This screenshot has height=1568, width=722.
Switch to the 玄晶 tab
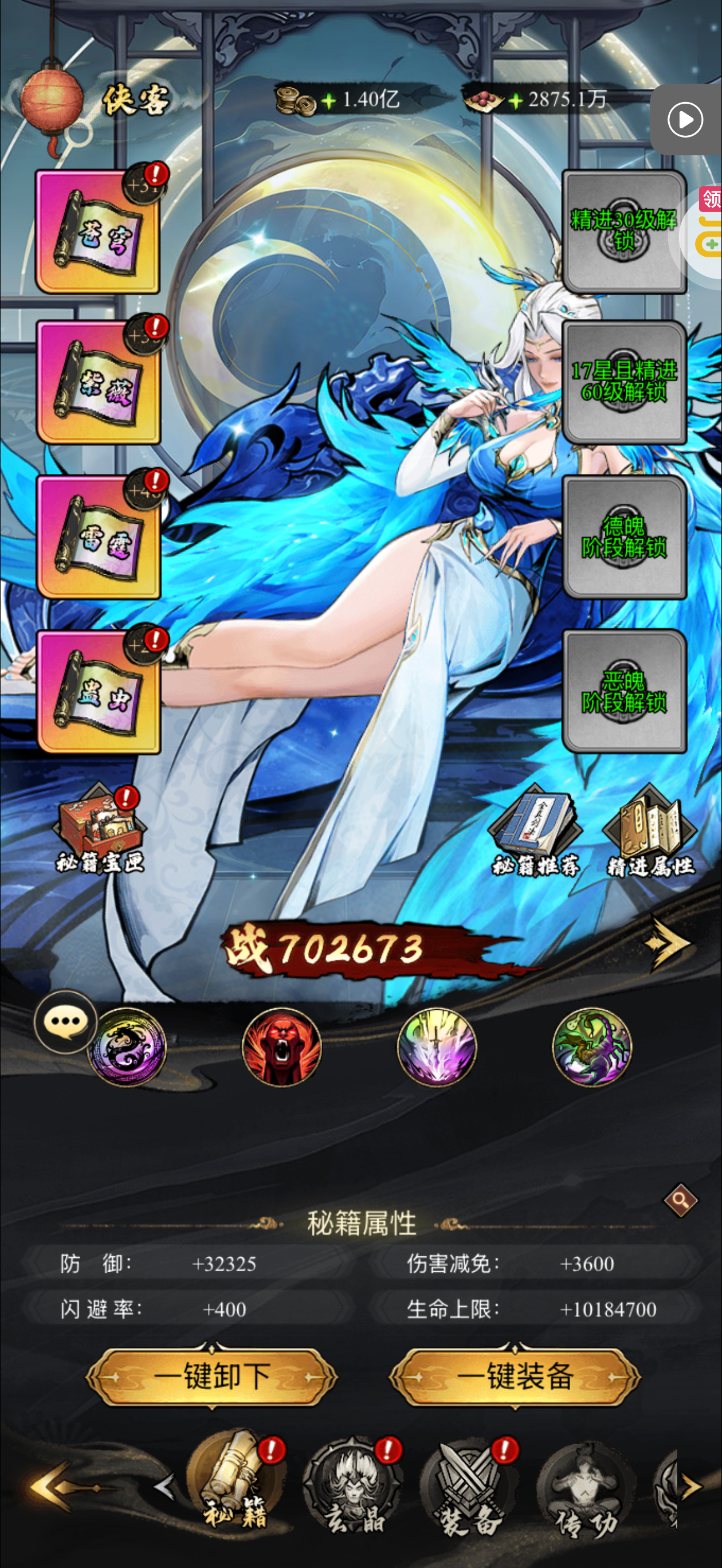(x=354, y=1487)
